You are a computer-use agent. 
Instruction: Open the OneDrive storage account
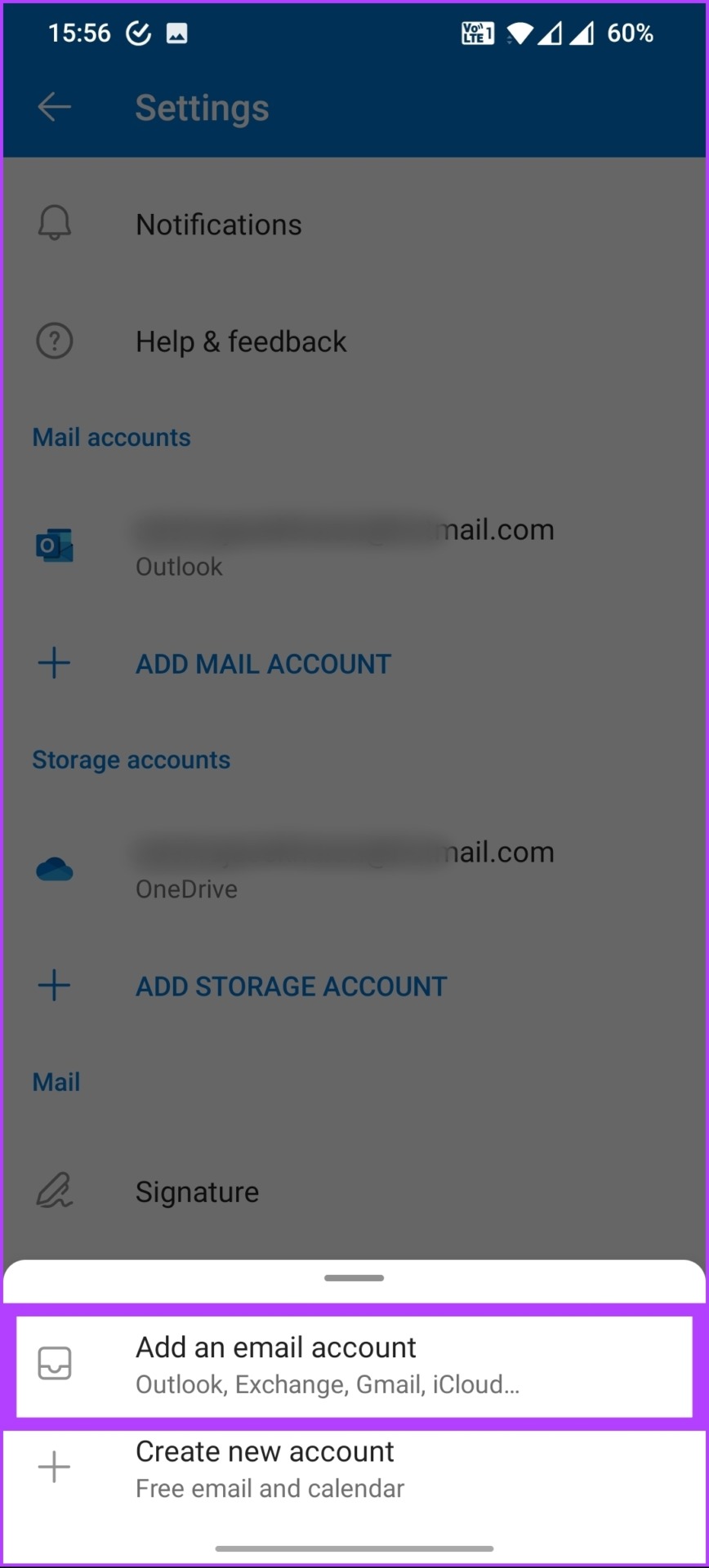[x=354, y=868]
